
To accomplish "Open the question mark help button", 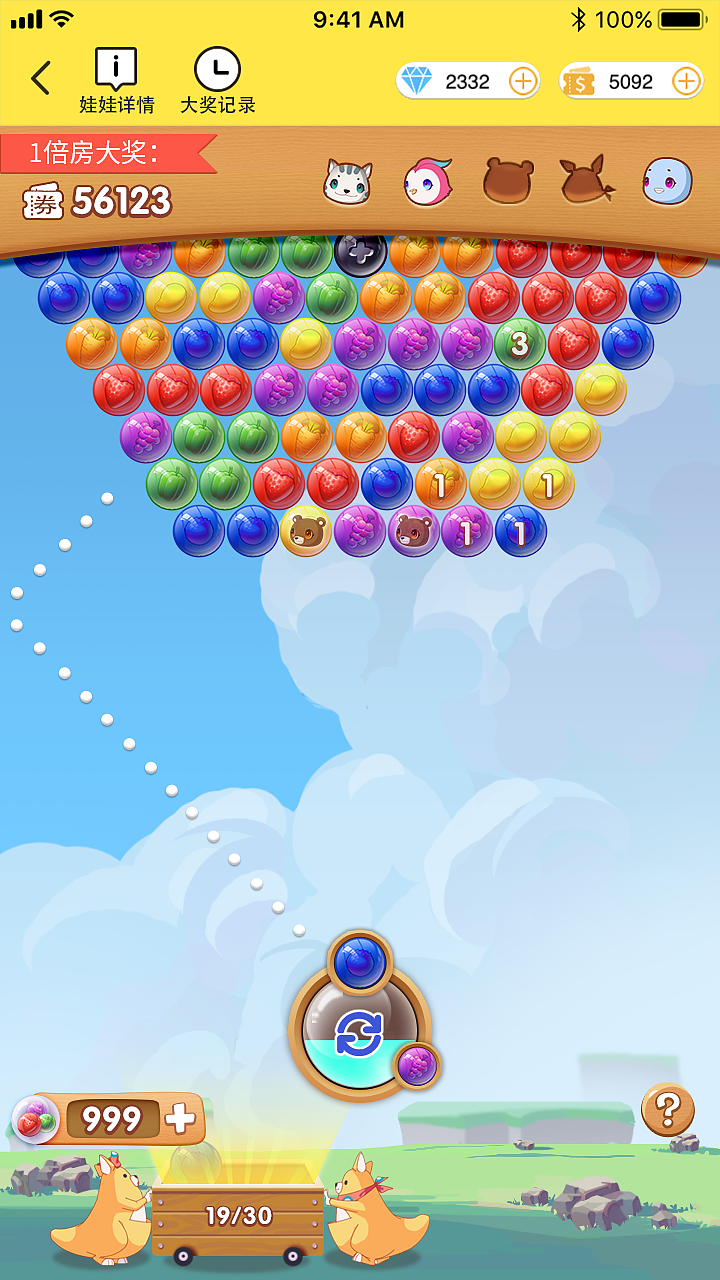I will click(x=667, y=1109).
